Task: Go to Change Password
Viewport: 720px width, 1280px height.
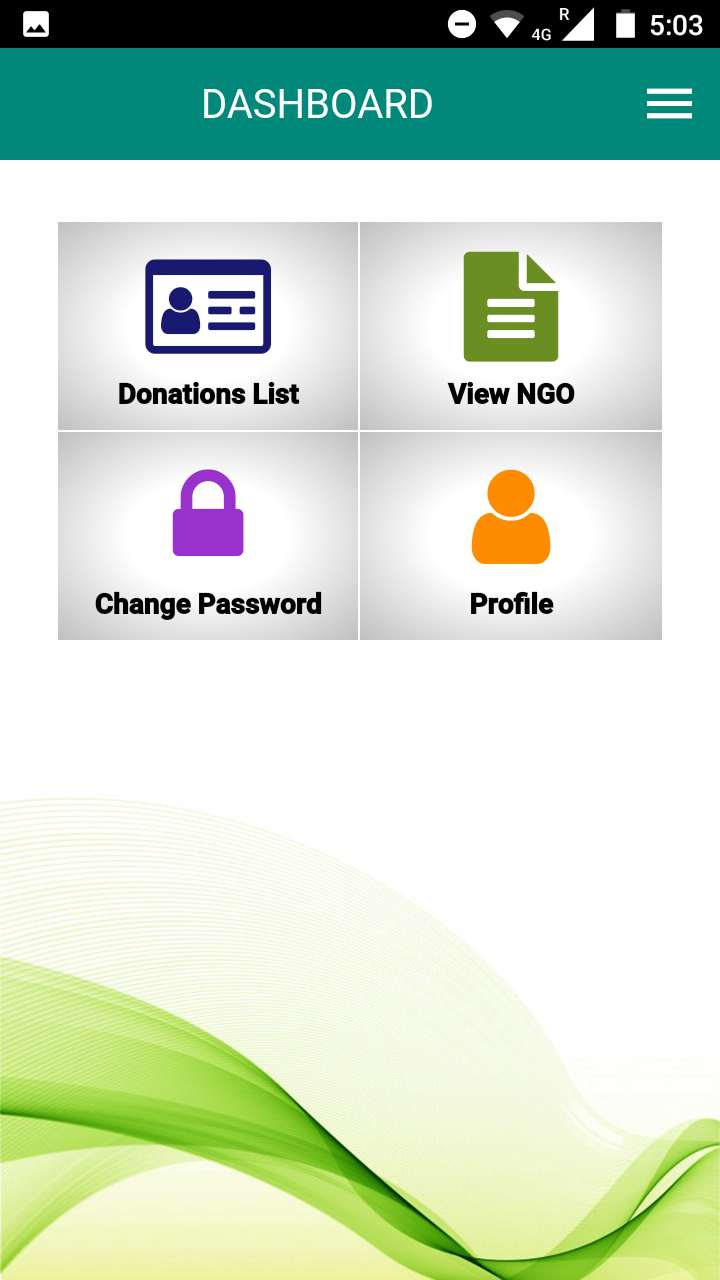Action: point(208,536)
